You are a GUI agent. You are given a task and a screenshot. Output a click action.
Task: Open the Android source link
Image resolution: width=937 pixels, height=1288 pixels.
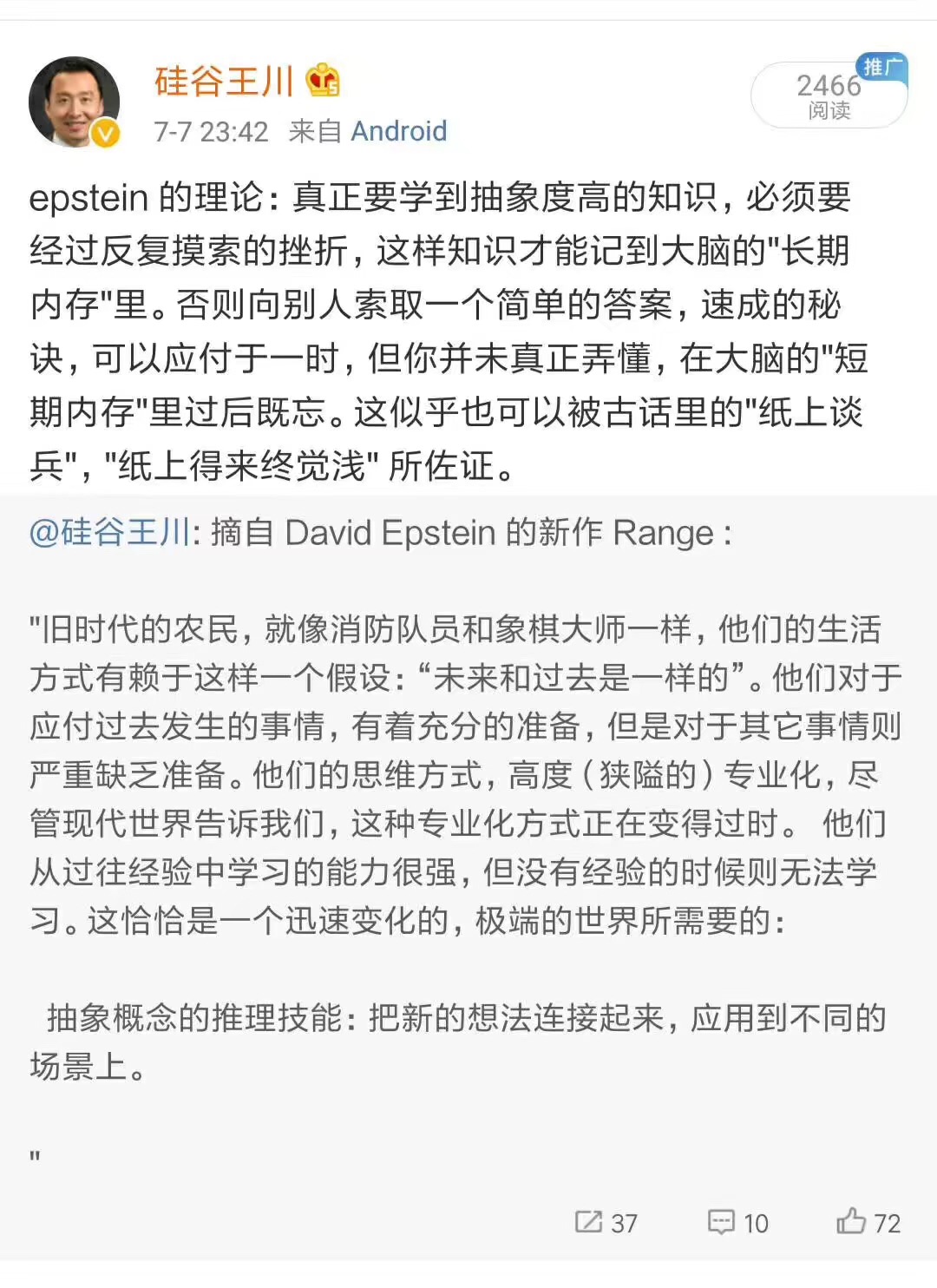[398, 131]
